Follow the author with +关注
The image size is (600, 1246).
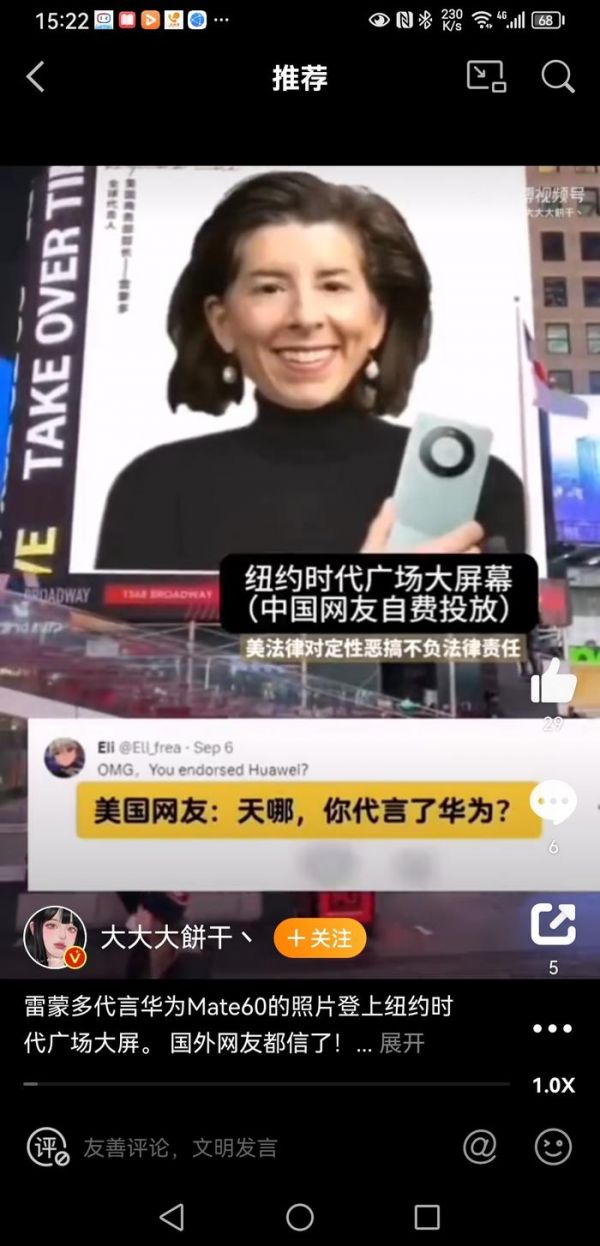(320, 938)
